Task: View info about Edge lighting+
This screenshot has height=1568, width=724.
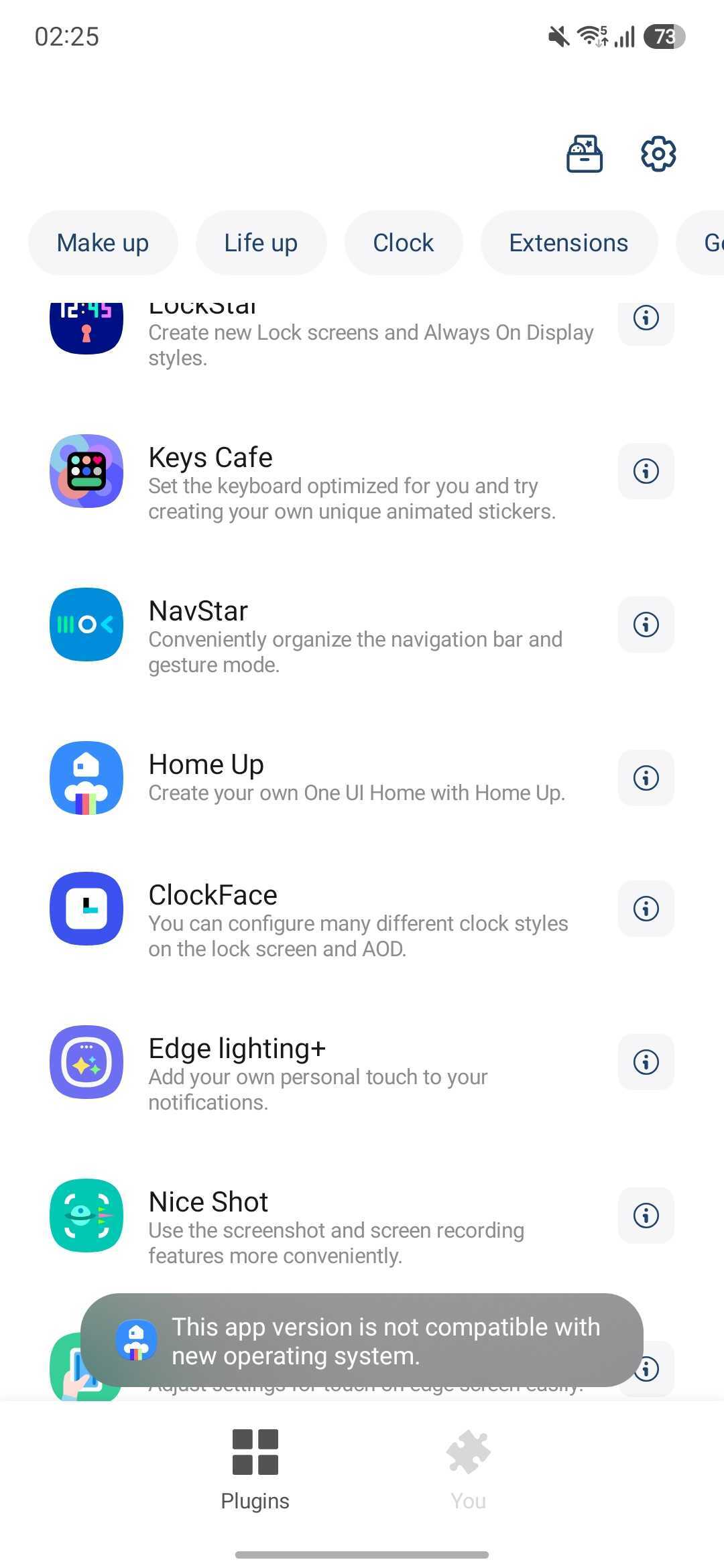Action: 645,1062
